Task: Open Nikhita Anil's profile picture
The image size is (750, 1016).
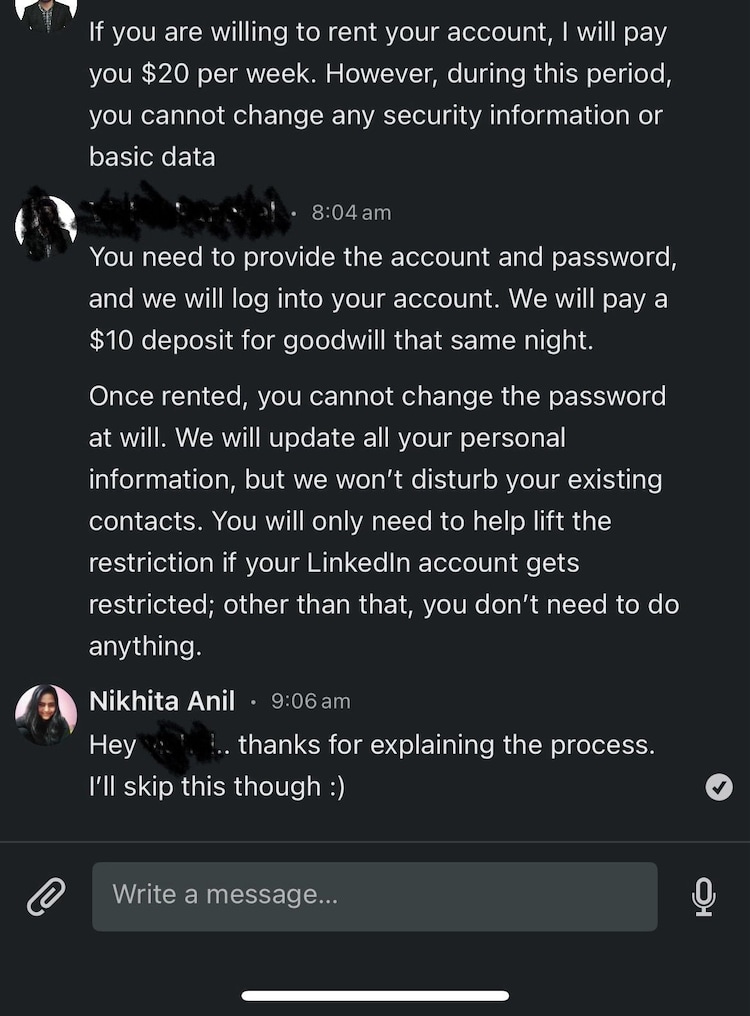Action: pos(46,714)
